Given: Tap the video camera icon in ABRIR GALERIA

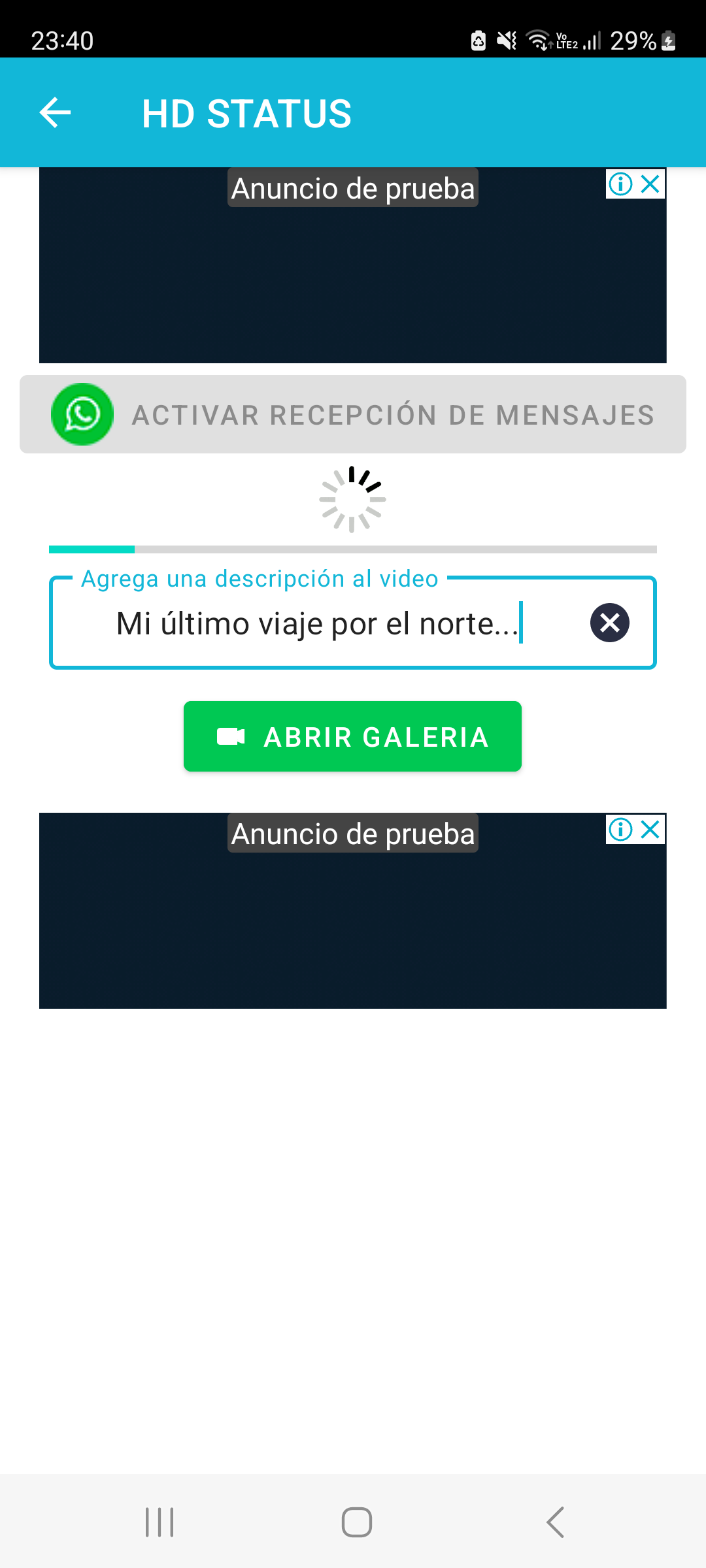Looking at the screenshot, I should click(230, 736).
